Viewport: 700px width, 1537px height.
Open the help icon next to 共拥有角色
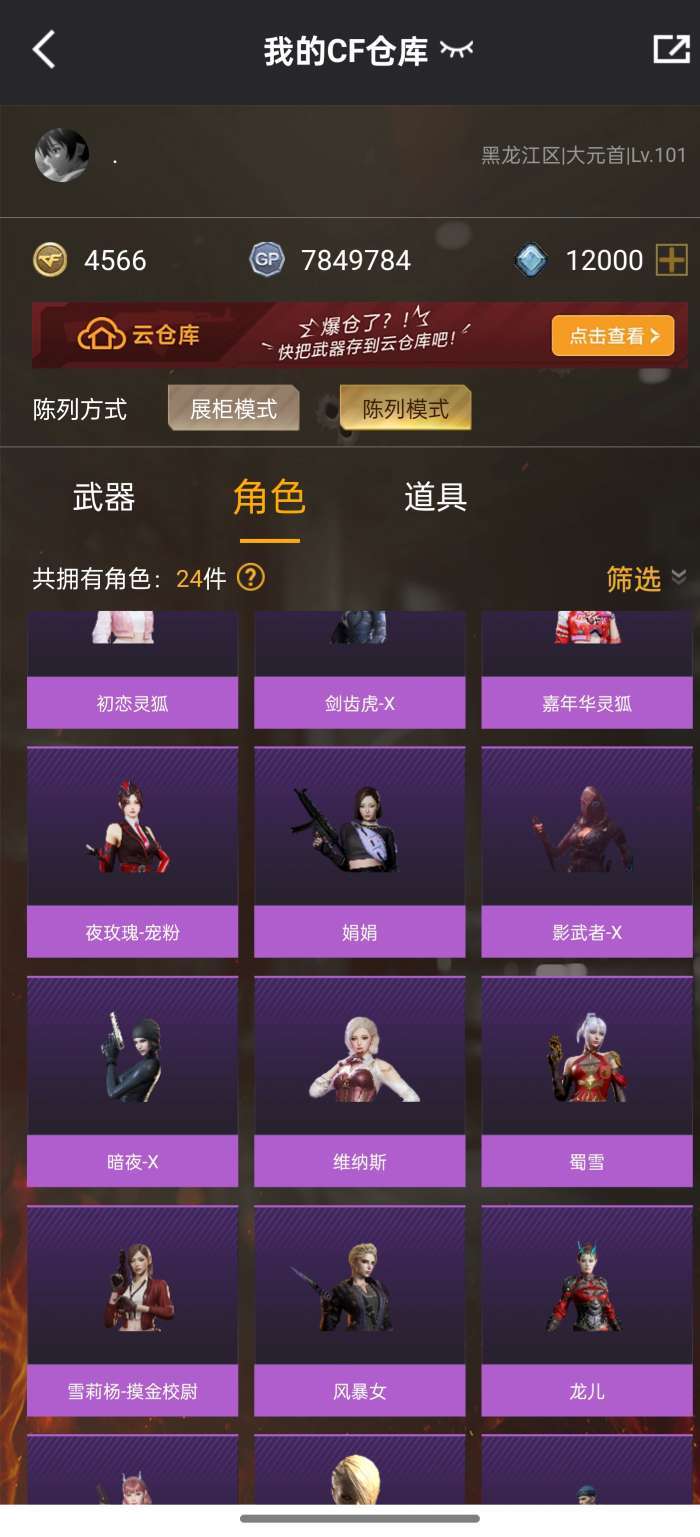251,577
